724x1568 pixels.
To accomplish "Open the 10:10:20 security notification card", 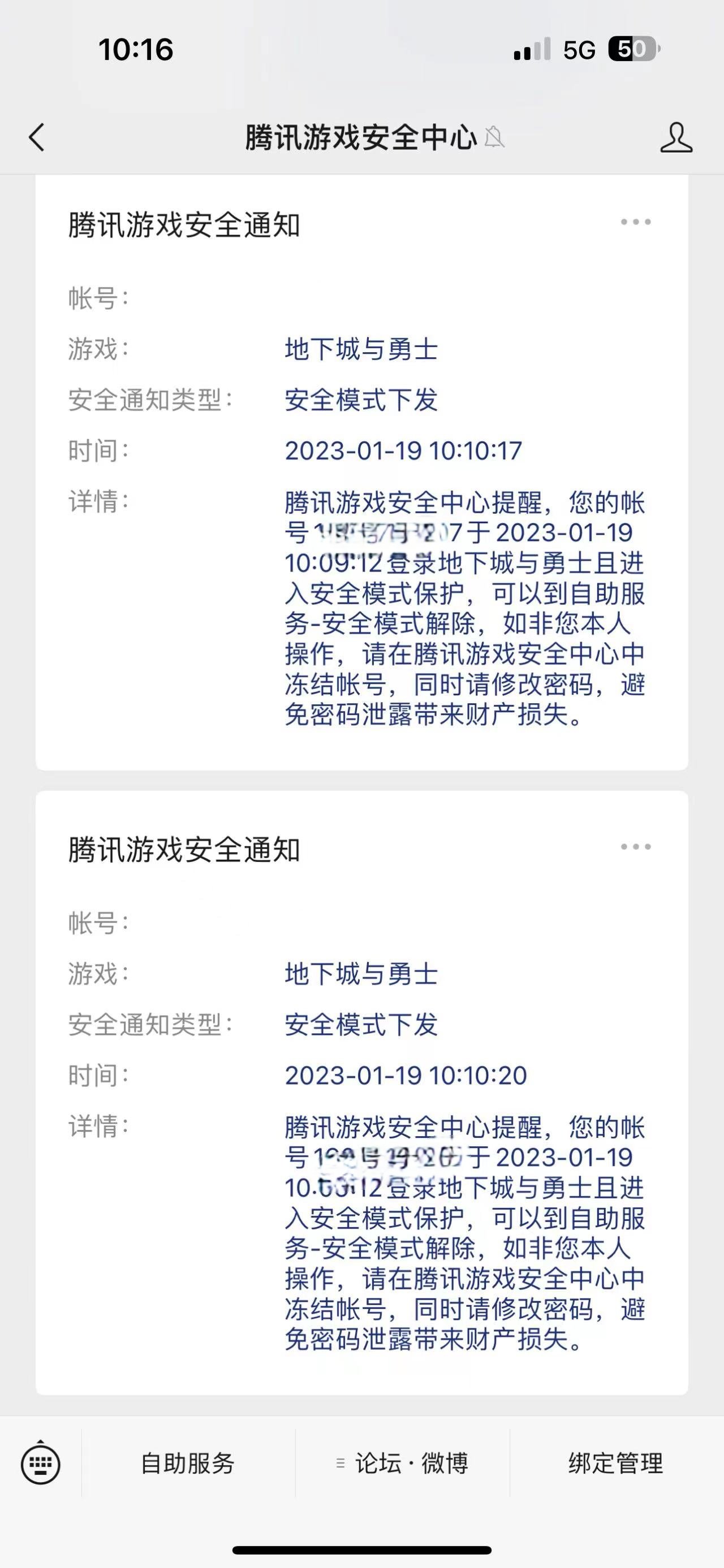I will (361, 1095).
